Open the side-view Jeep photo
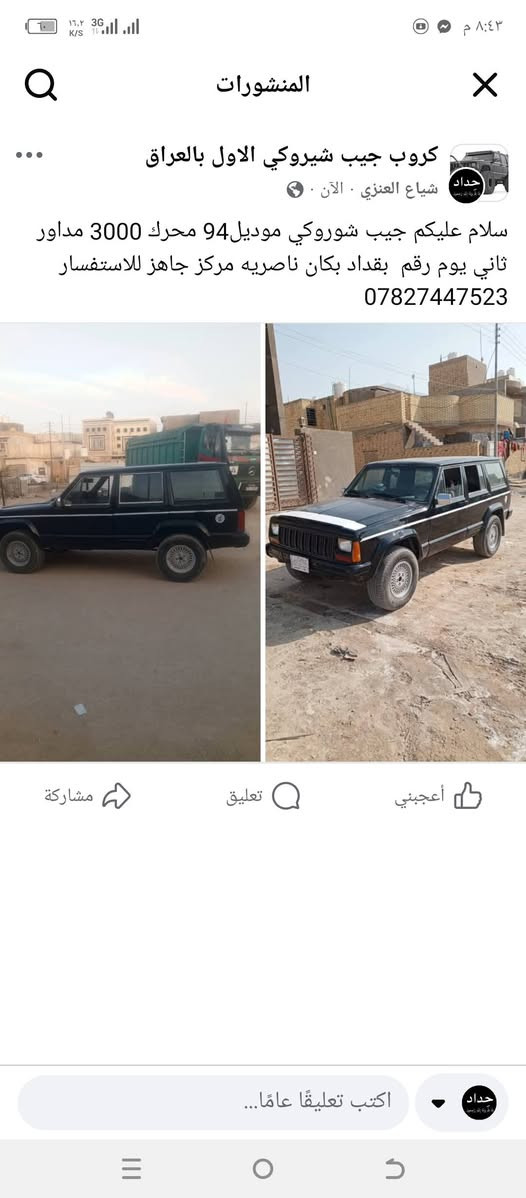Viewport: 526px width, 1198px height. (x=130, y=542)
